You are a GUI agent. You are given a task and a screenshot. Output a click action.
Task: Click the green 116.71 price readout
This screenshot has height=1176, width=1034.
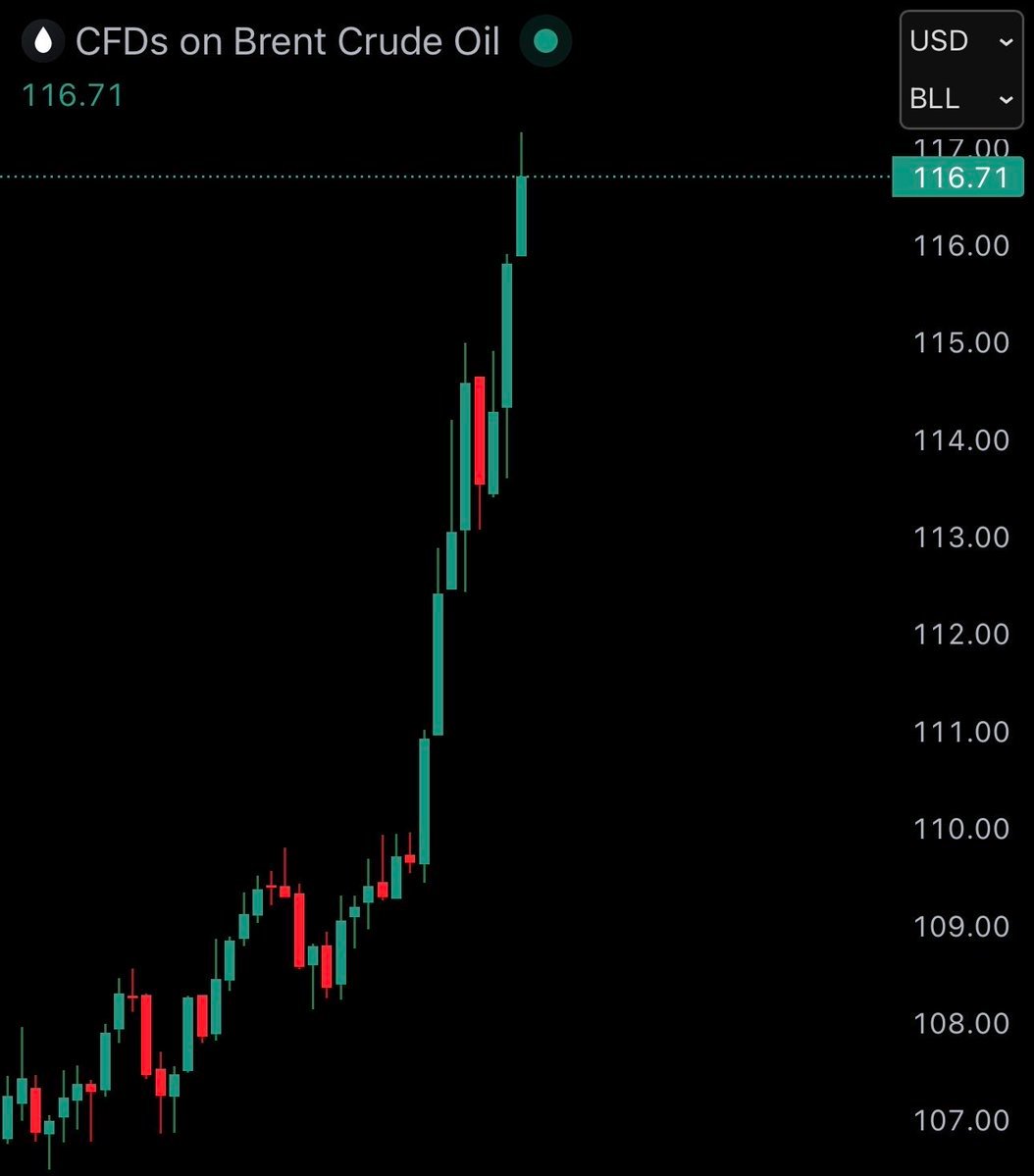pos(73,95)
